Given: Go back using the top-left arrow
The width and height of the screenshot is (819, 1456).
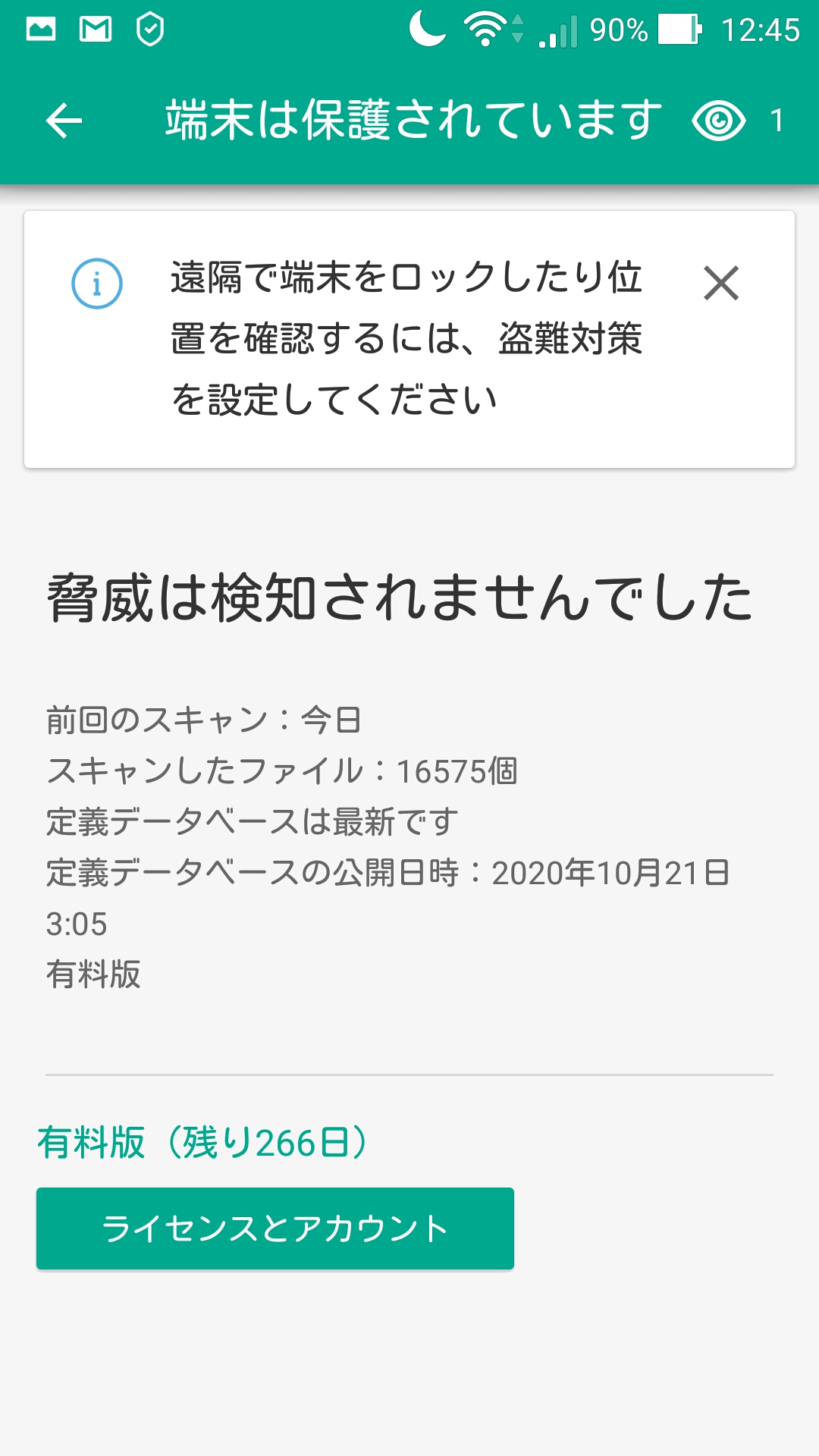Looking at the screenshot, I should point(64,121).
